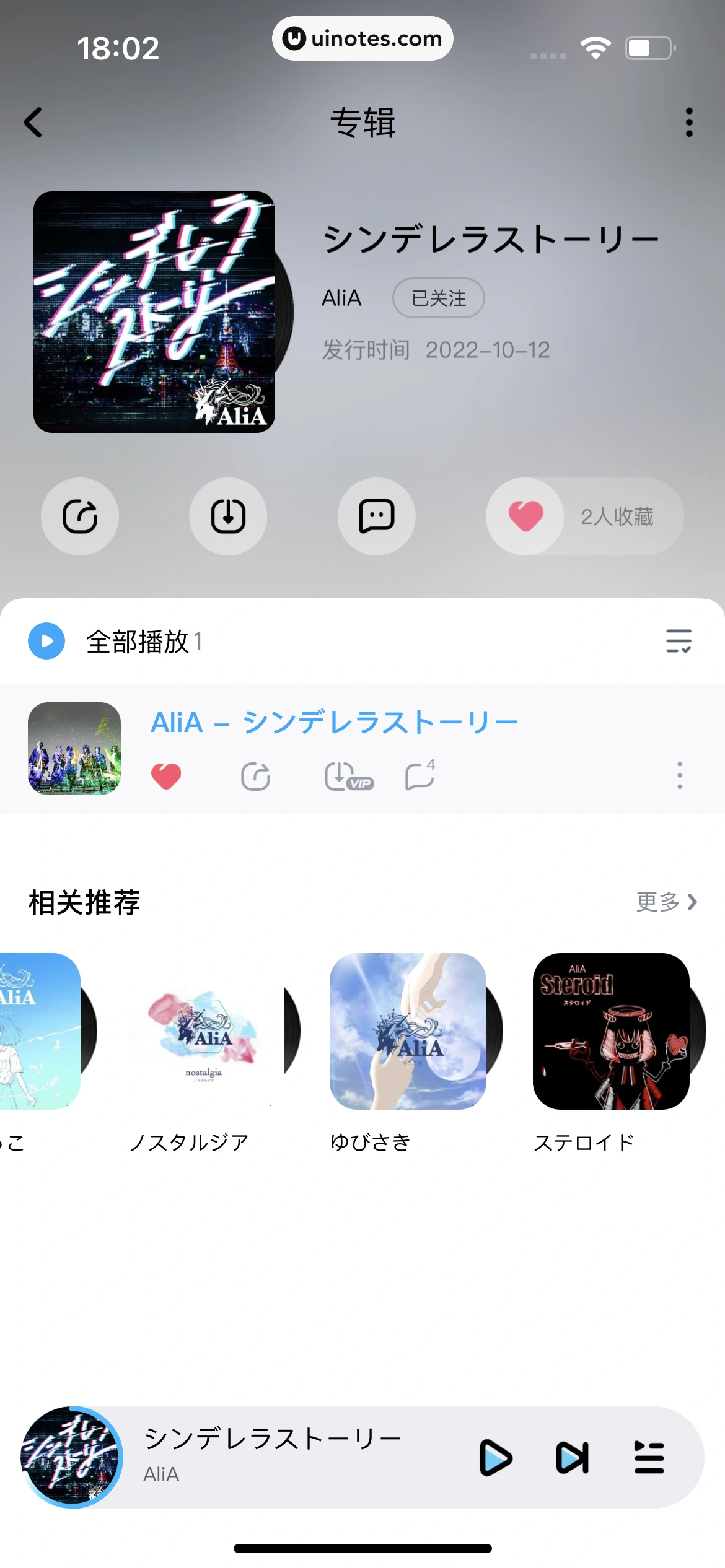Download the album
This screenshot has height=1568, width=725.
[228, 516]
